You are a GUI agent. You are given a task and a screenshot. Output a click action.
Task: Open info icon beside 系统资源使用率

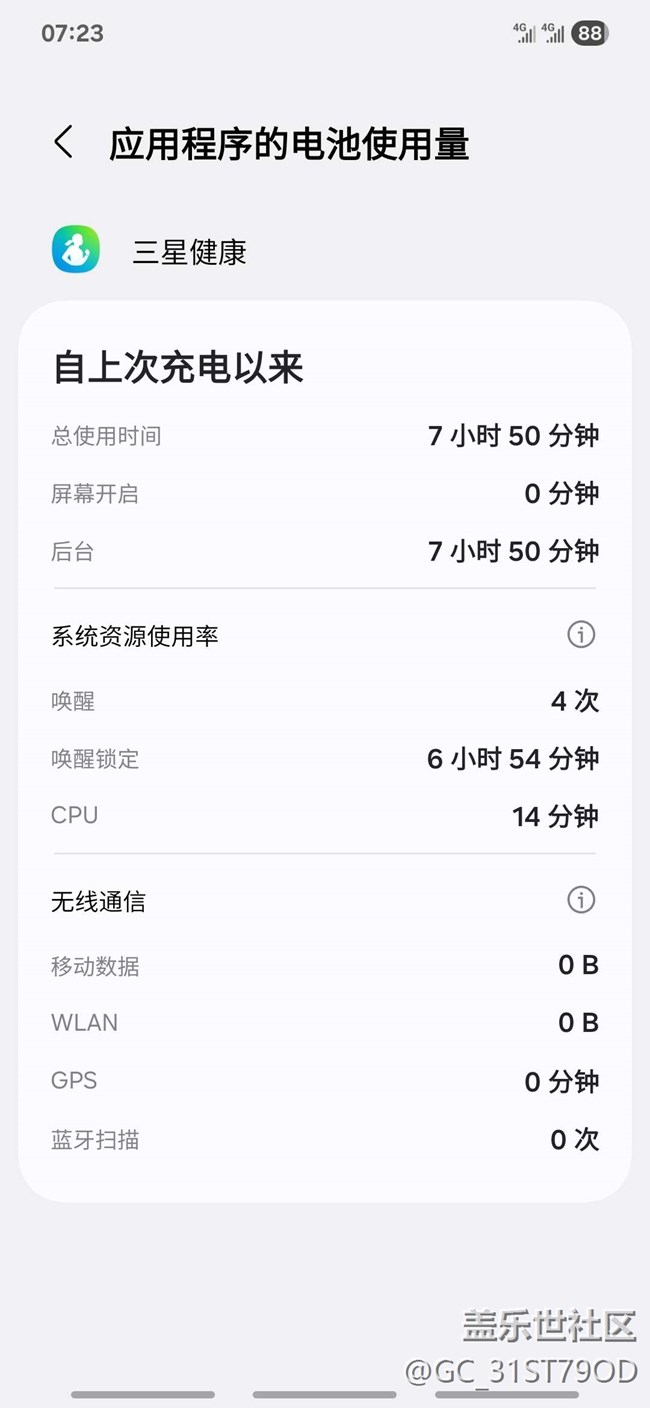point(581,634)
